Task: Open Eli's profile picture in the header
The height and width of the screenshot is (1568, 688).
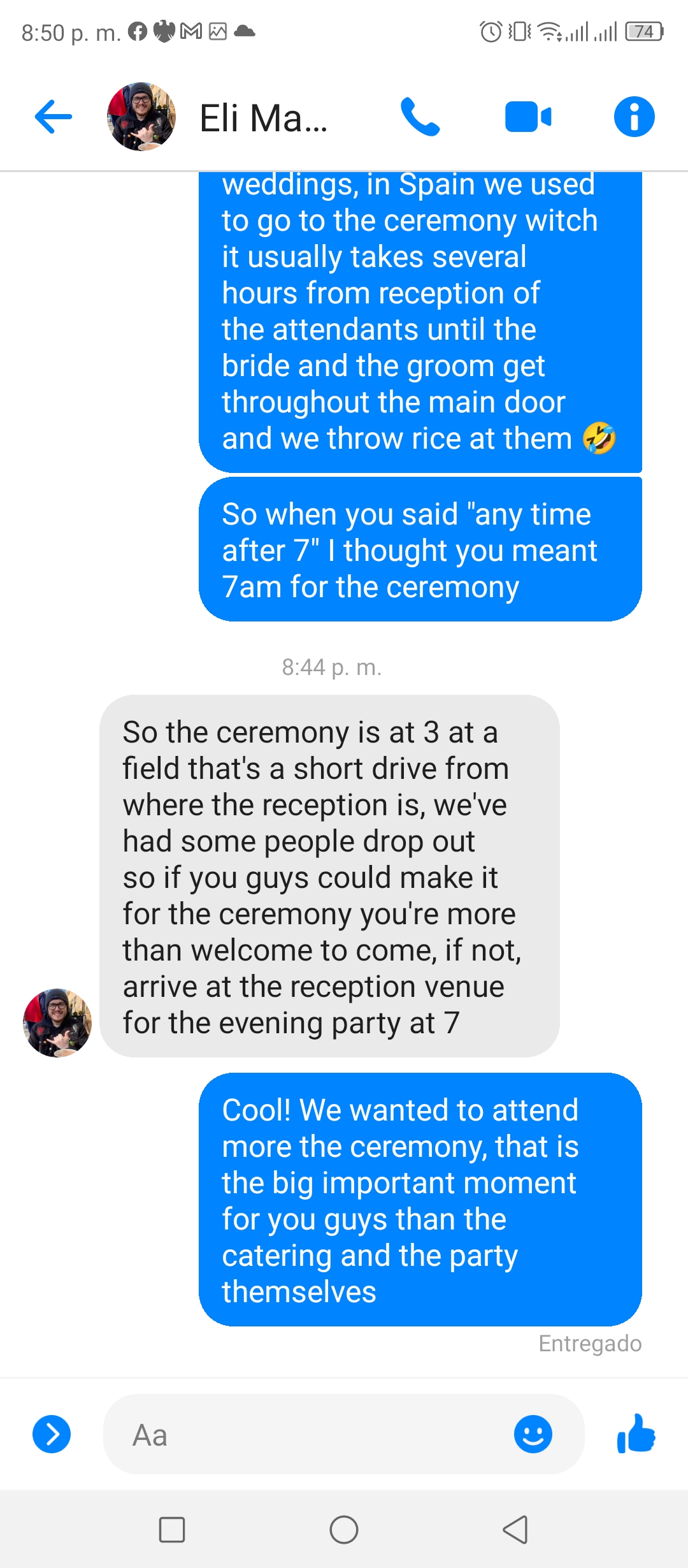Action: pyautogui.click(x=141, y=117)
